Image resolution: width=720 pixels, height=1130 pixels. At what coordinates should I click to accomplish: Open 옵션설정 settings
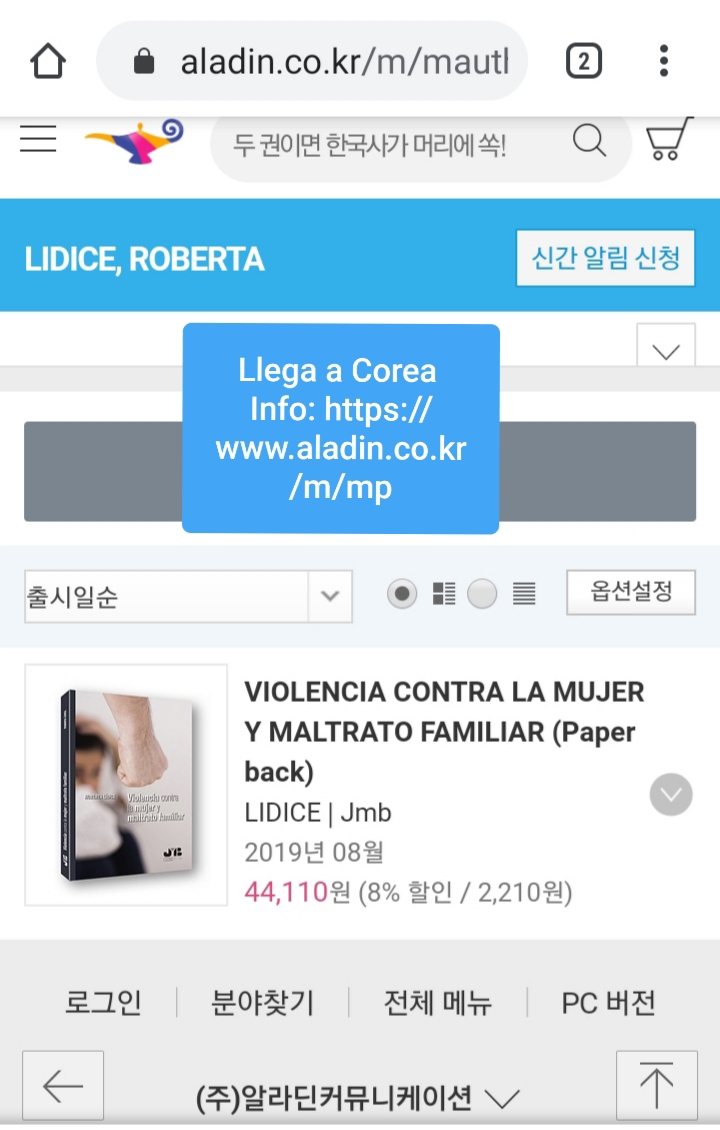pos(630,592)
